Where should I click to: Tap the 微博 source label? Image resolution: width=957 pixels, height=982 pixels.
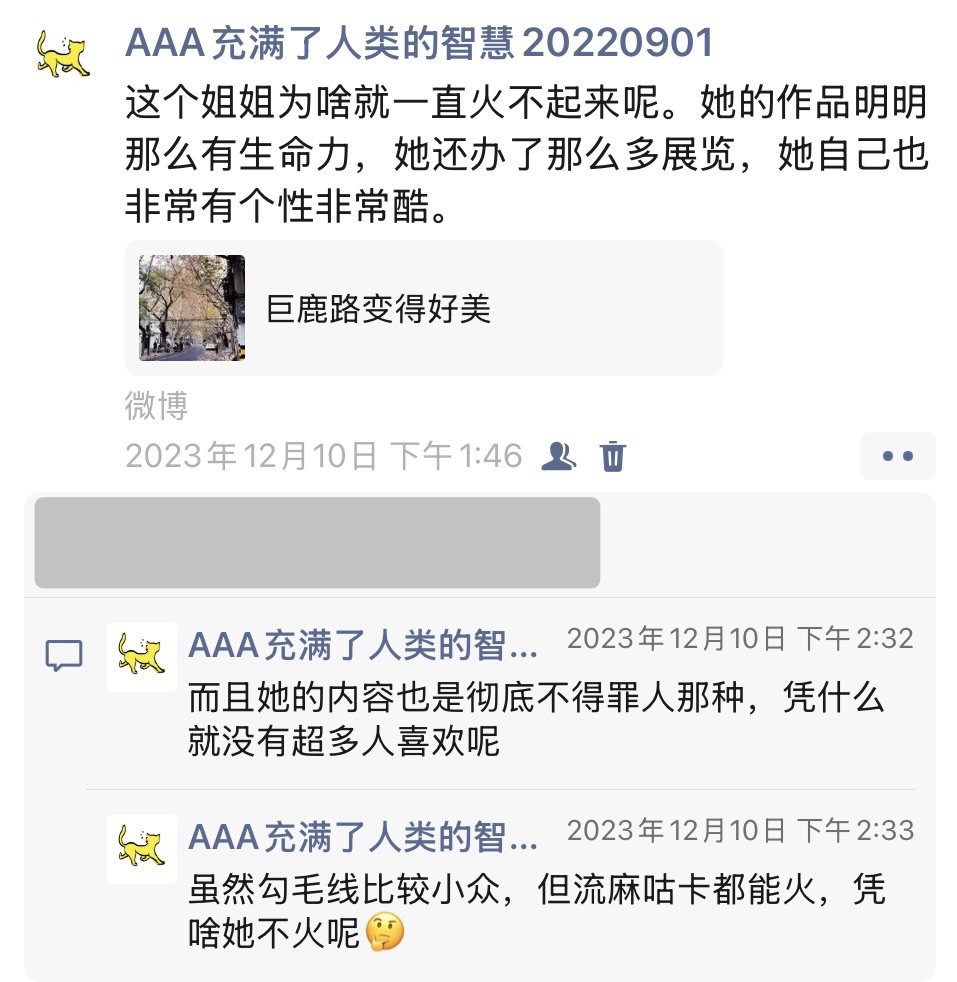tap(156, 406)
